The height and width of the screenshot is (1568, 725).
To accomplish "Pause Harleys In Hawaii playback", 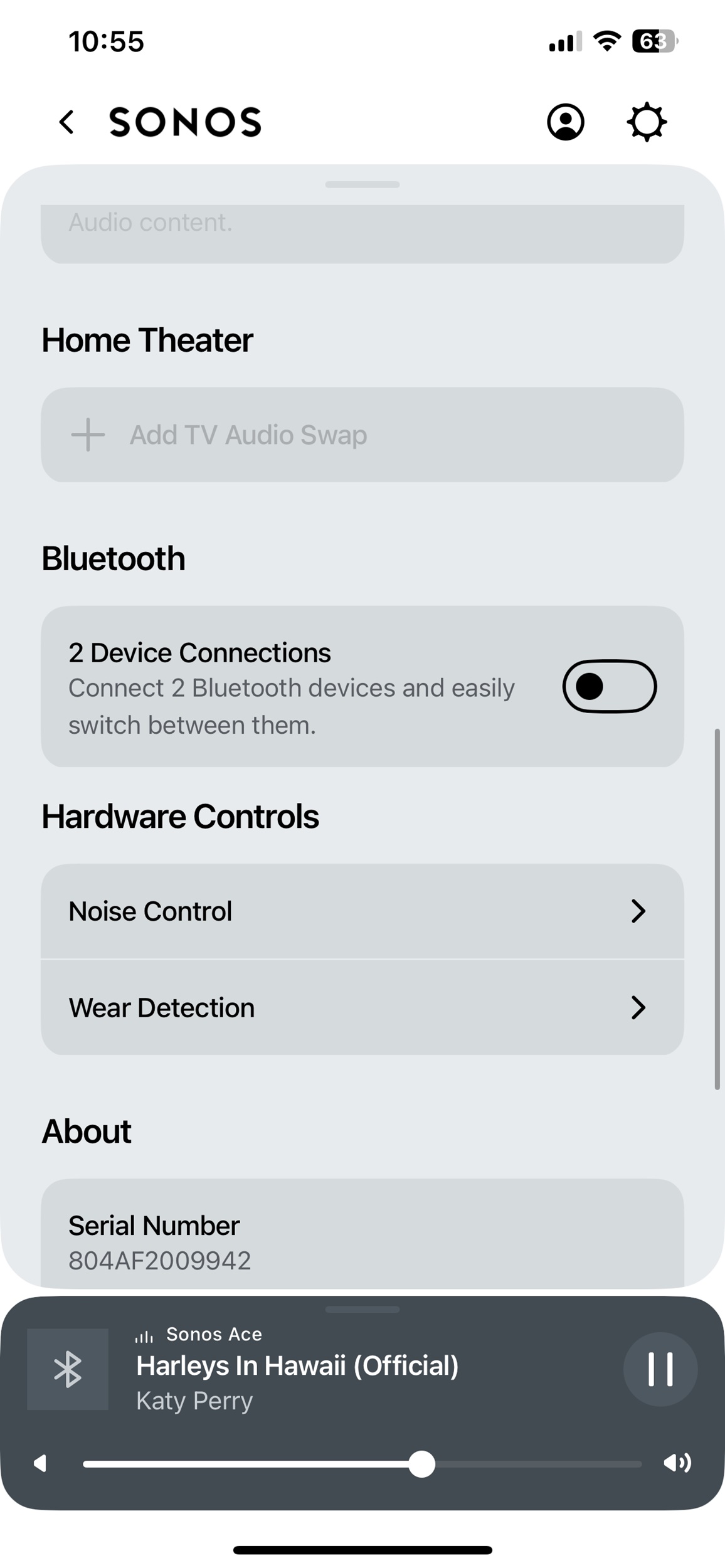I will (660, 1369).
